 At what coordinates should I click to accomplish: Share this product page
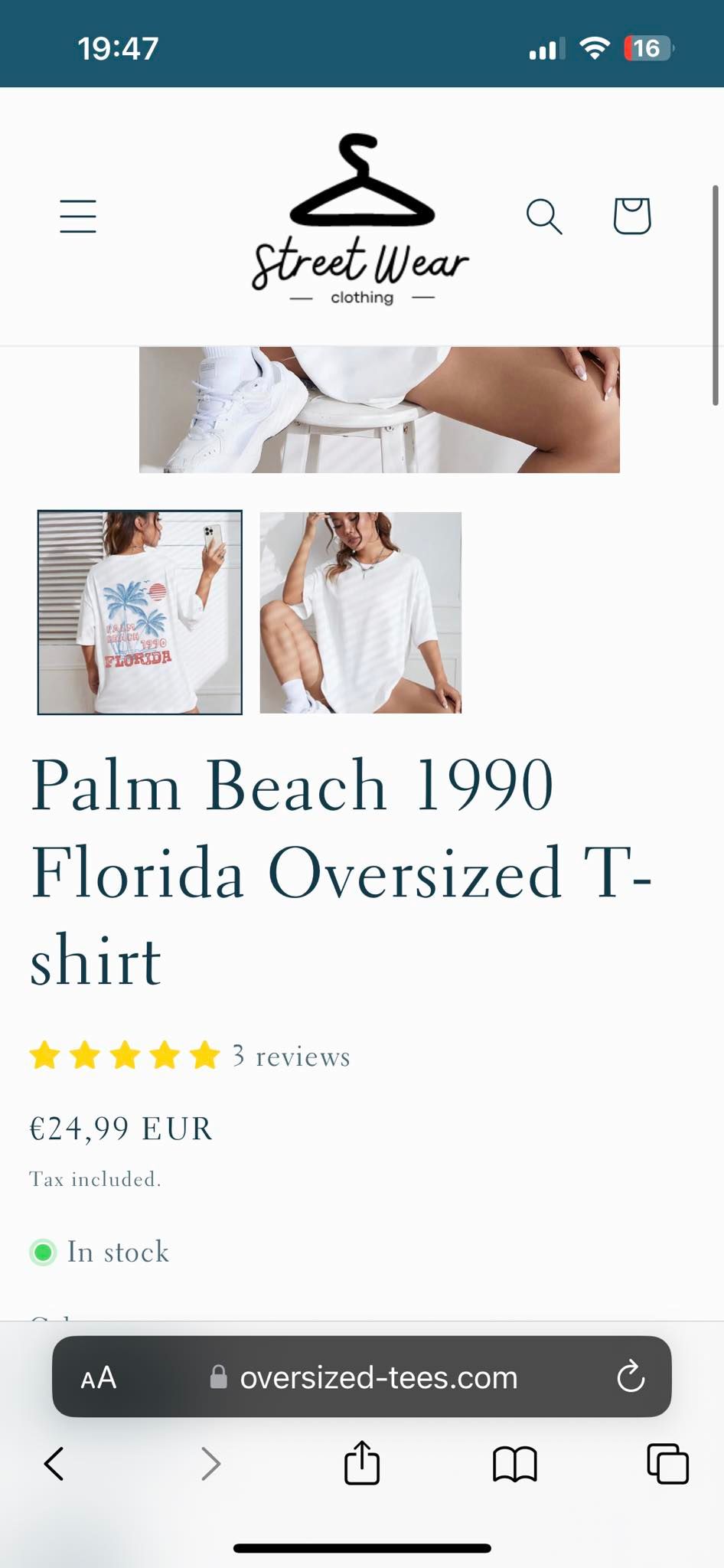362,1462
